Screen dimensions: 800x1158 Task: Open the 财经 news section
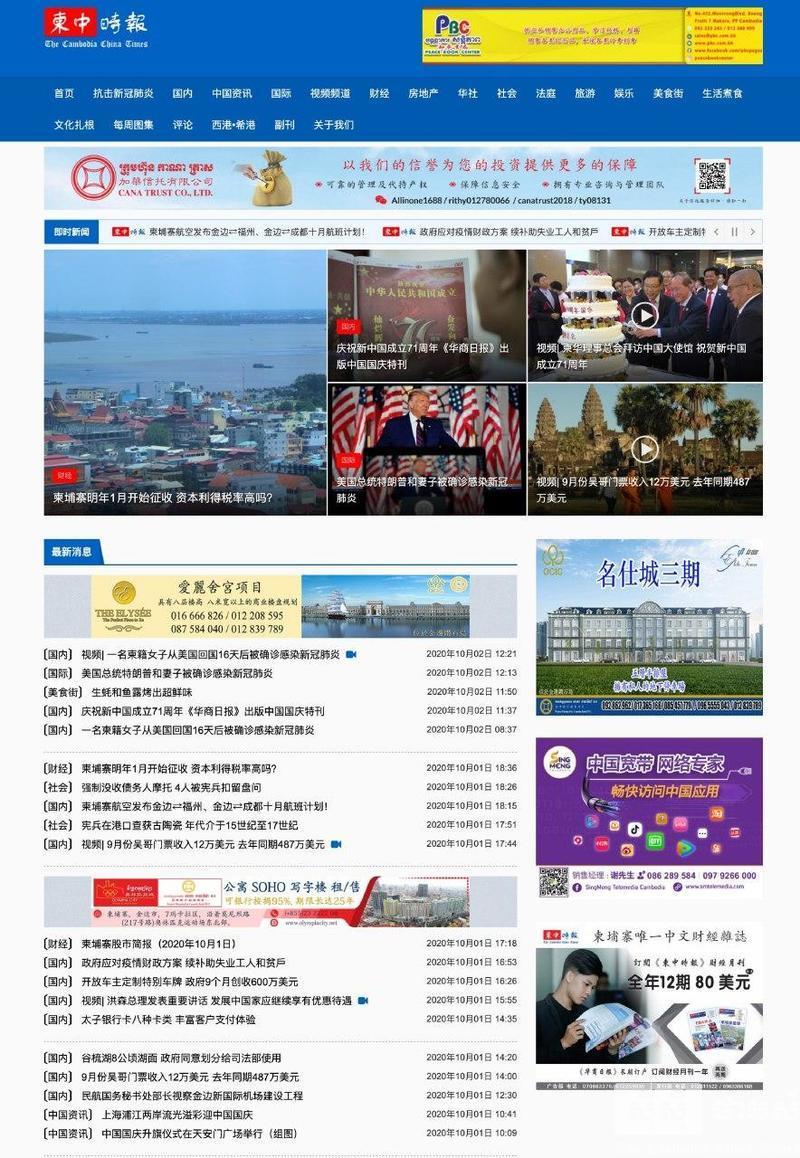click(379, 93)
